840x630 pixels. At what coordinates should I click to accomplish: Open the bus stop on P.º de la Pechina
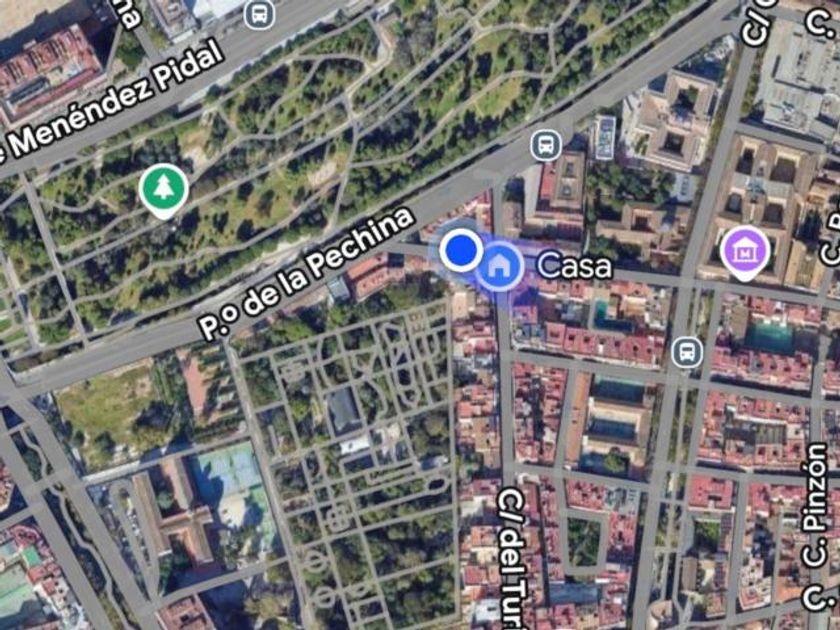coord(545,145)
